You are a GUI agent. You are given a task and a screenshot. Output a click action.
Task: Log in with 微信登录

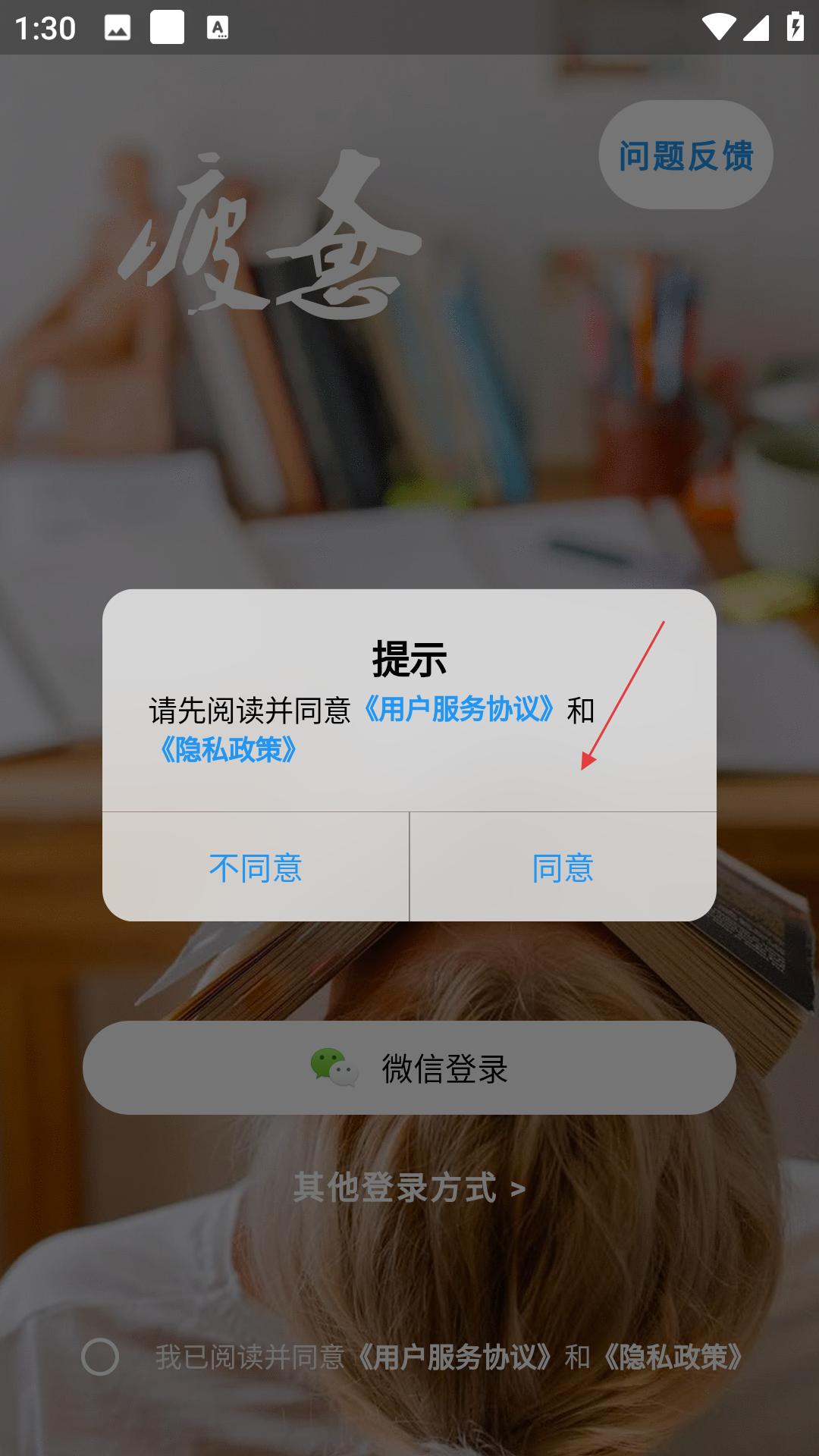[x=409, y=1068]
